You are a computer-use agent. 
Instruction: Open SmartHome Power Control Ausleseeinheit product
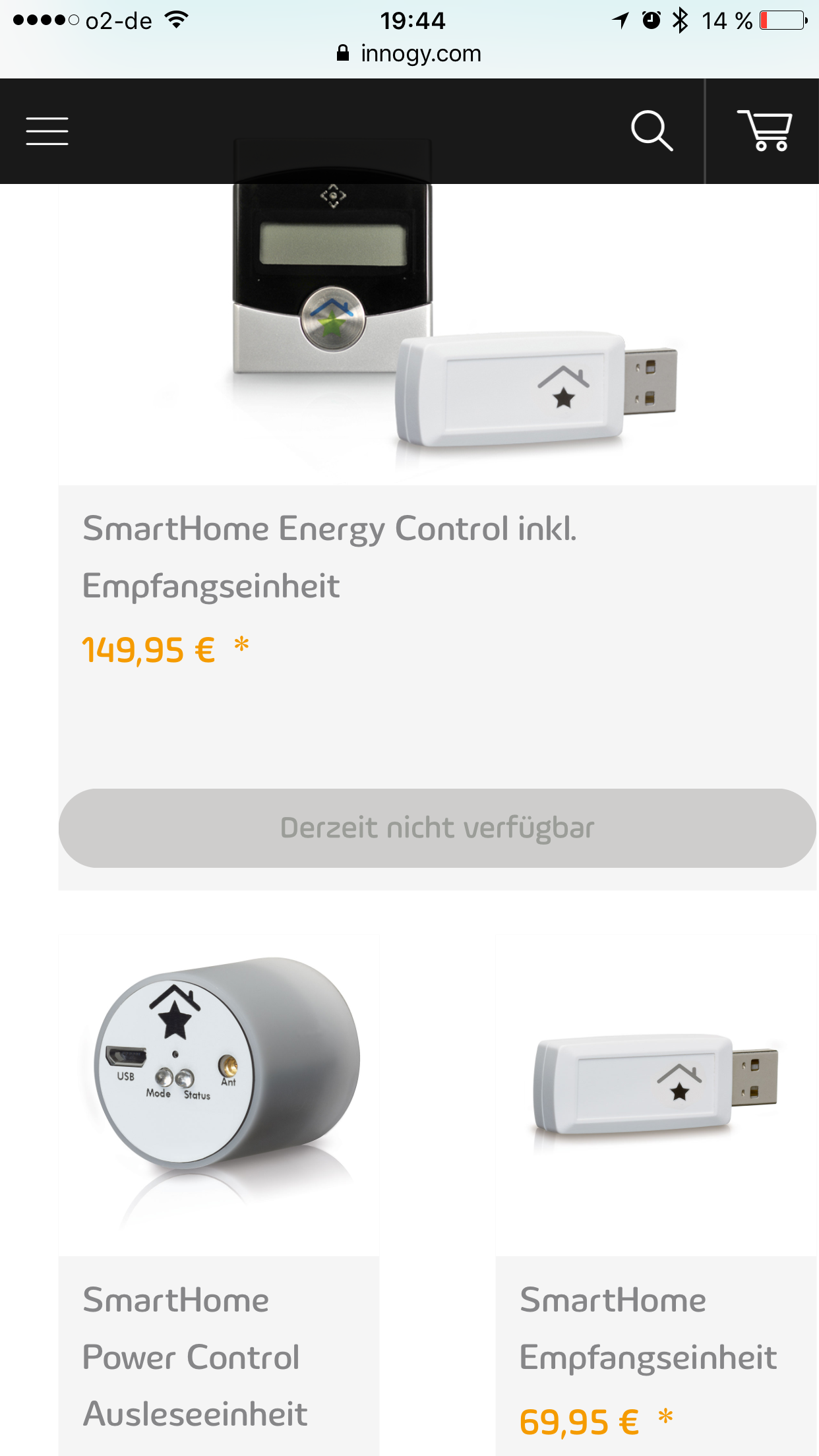(x=195, y=1356)
